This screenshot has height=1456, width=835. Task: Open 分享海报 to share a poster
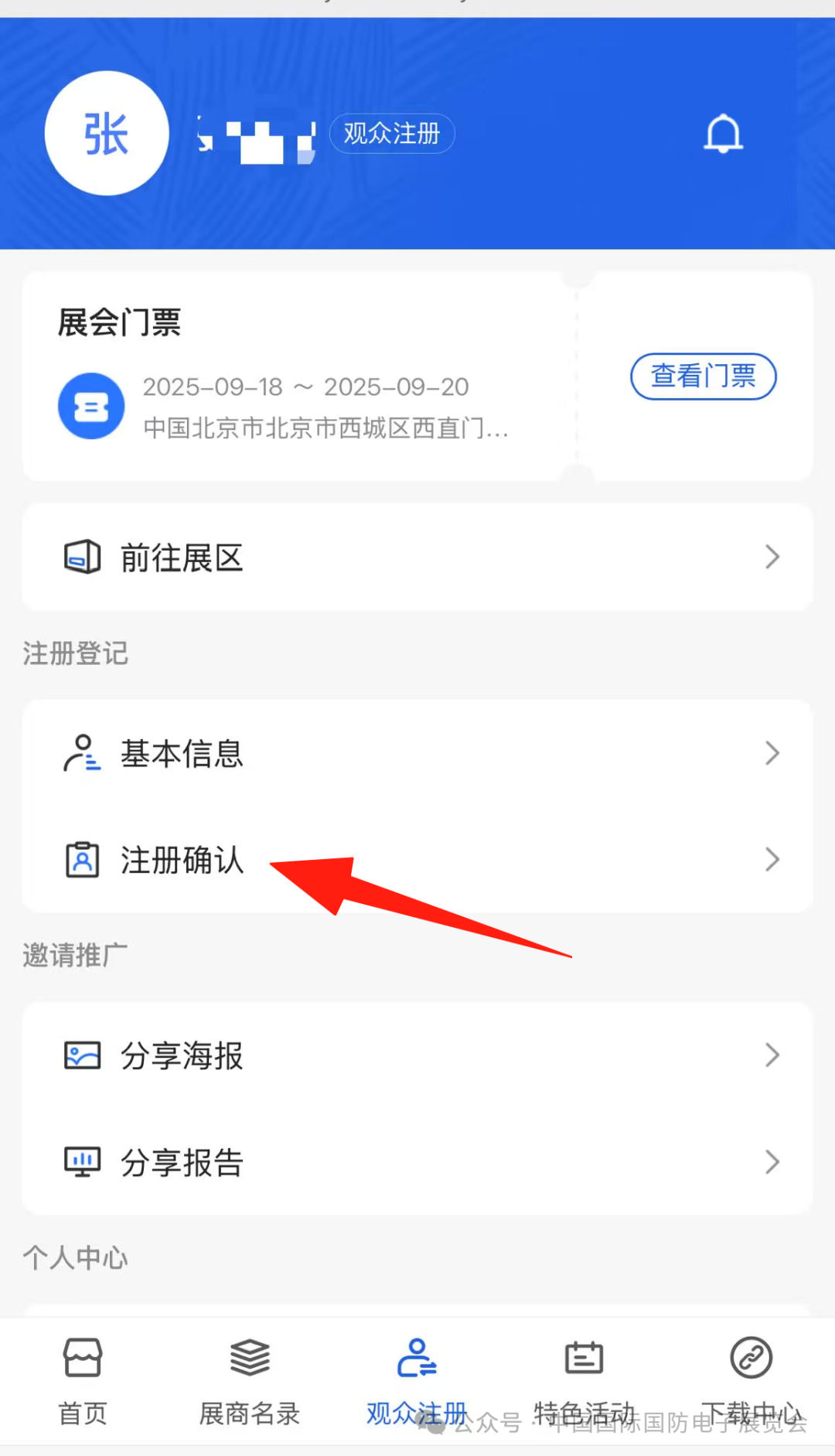coord(417,1055)
